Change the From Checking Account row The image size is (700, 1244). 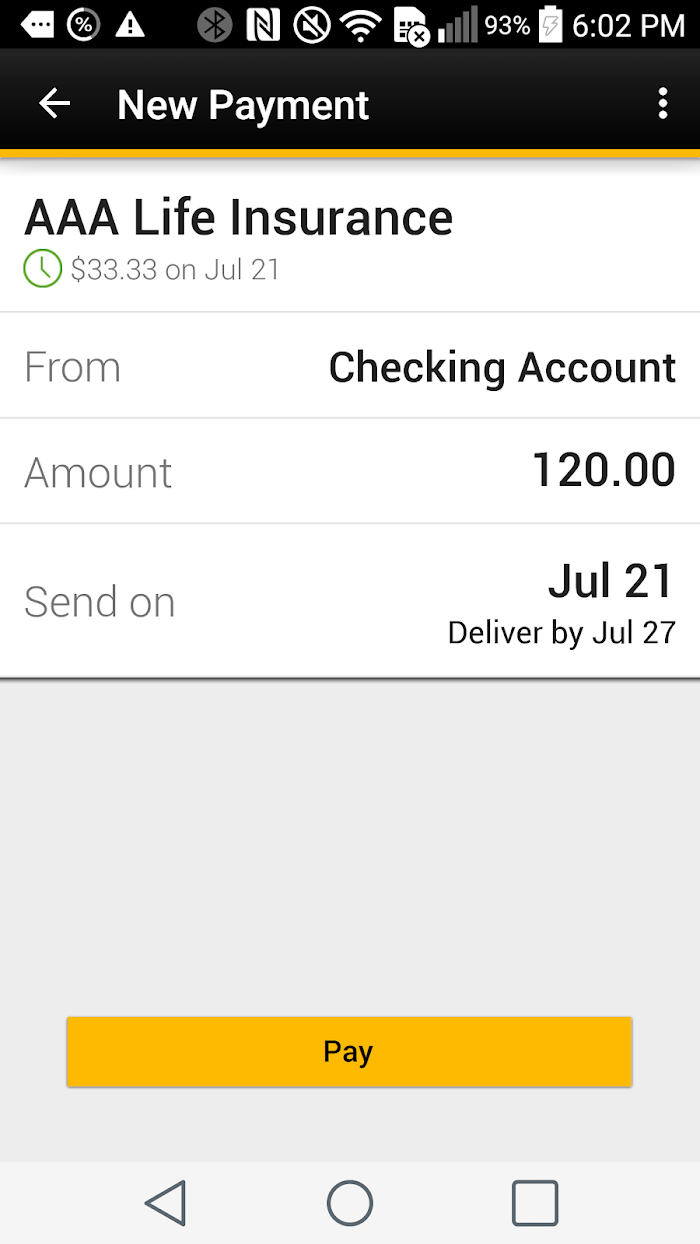click(350, 366)
